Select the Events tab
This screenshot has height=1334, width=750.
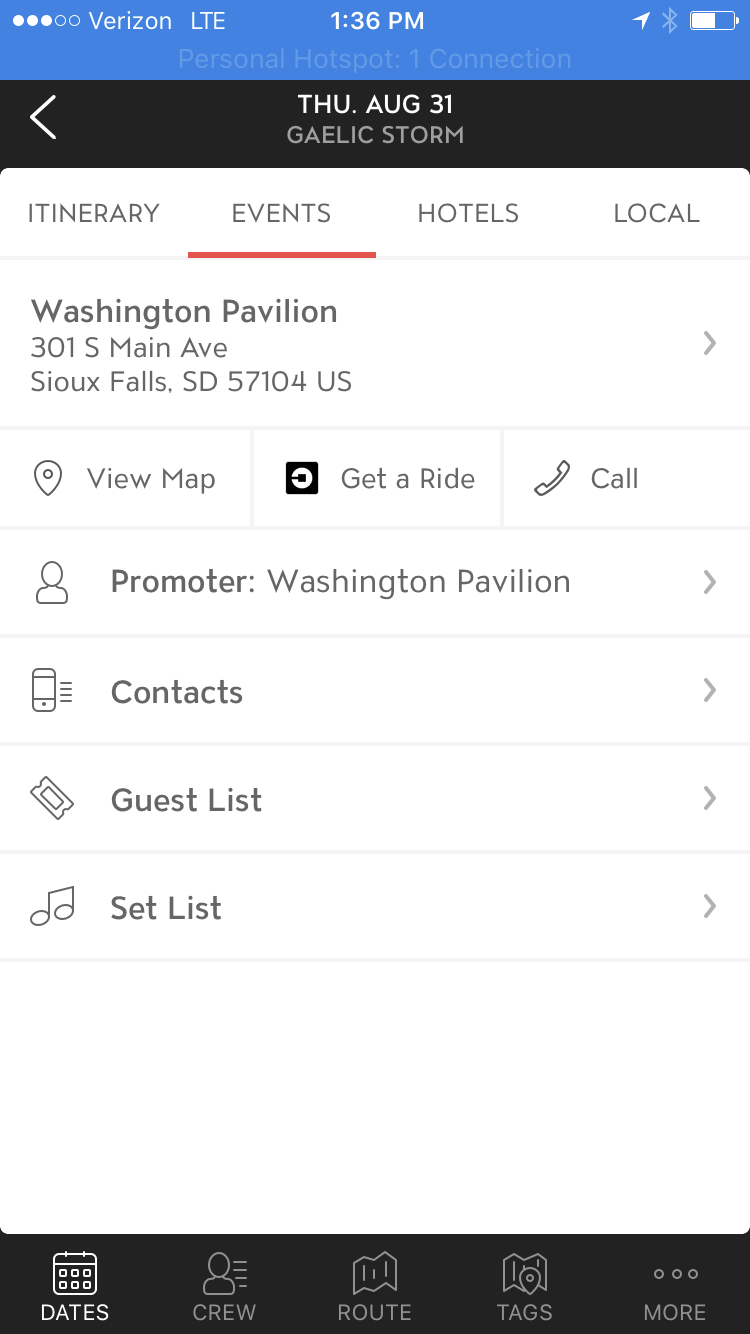(x=281, y=213)
